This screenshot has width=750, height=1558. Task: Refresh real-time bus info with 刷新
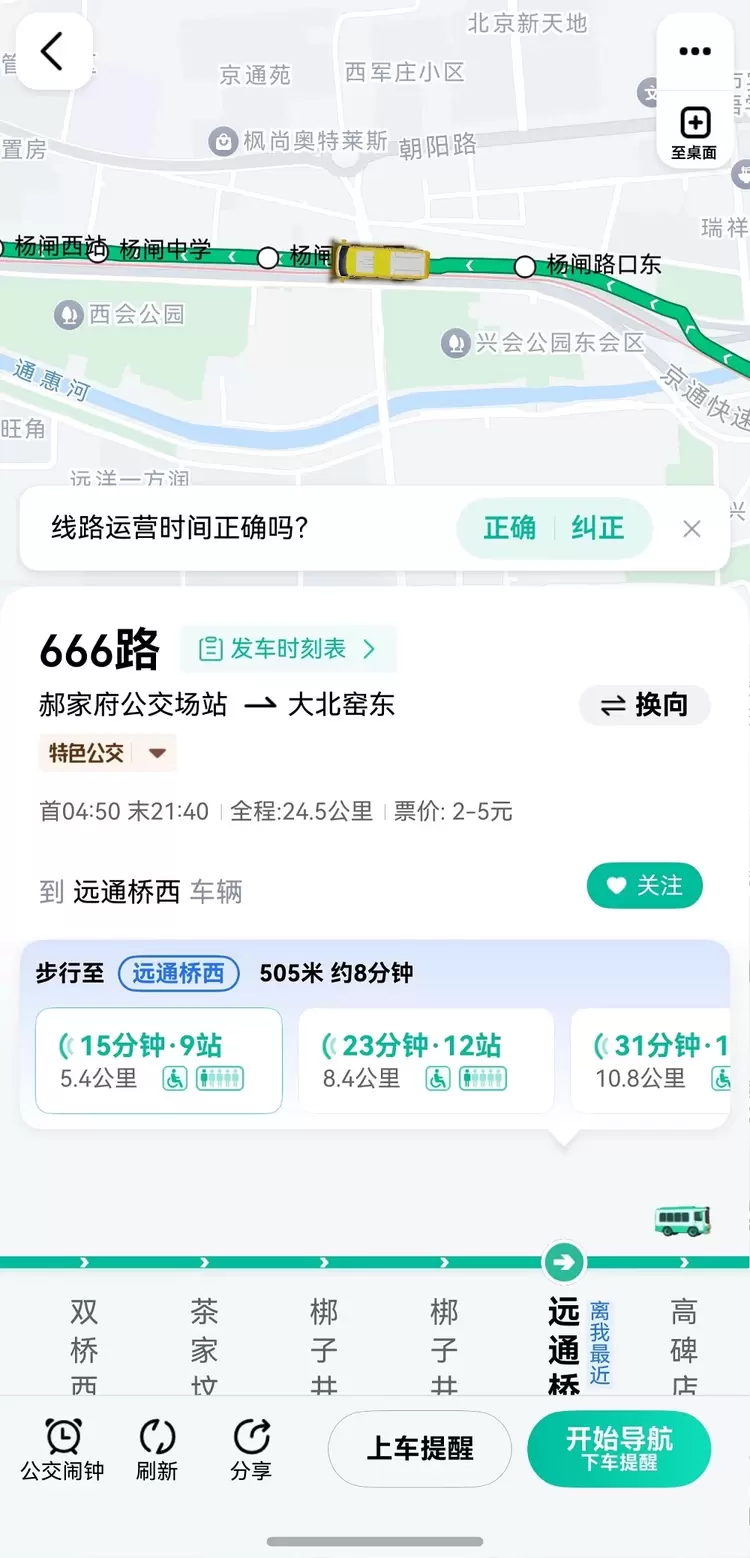coord(157,1449)
